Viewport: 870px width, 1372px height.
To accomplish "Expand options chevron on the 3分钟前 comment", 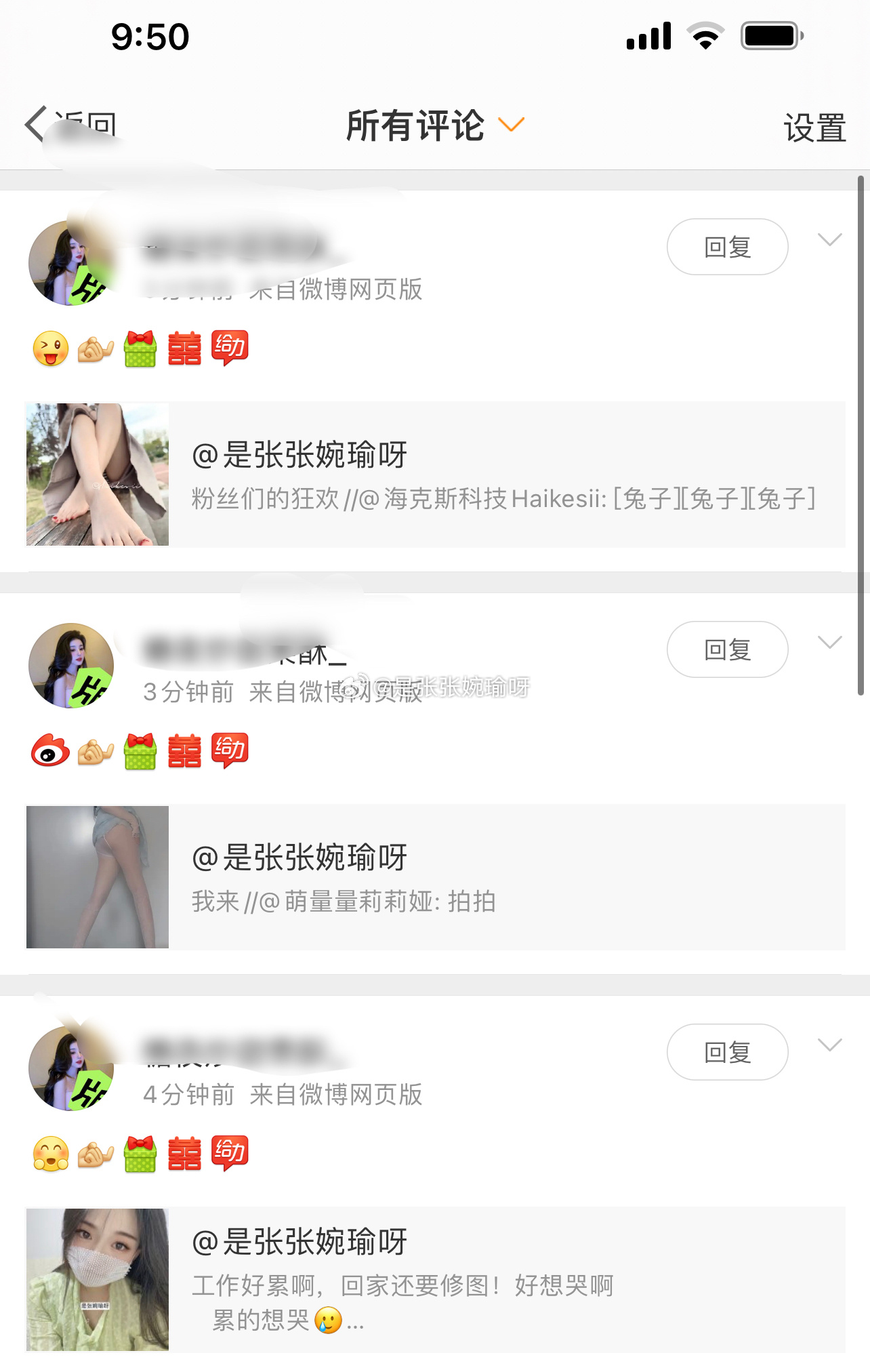I will (829, 643).
